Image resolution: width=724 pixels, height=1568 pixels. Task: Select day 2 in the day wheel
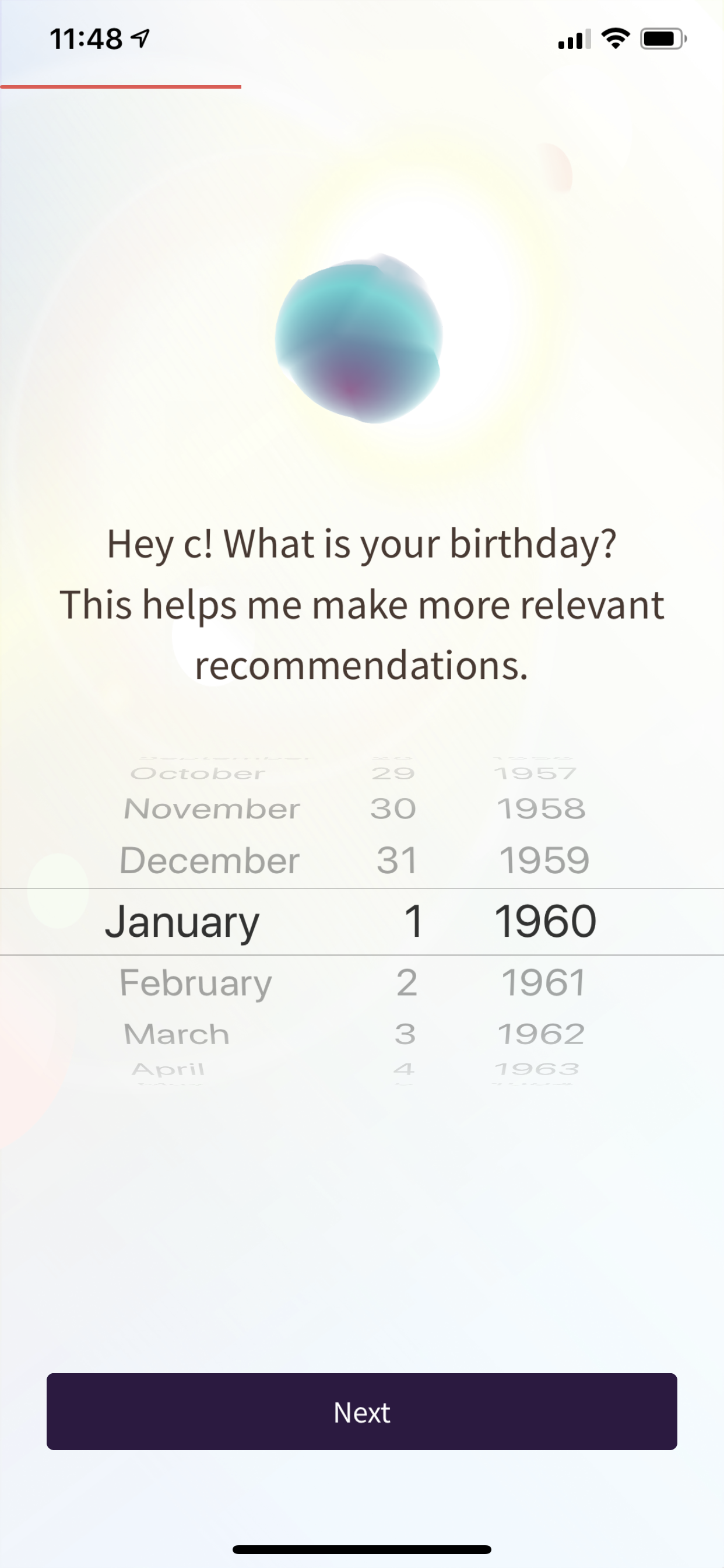pos(406,982)
